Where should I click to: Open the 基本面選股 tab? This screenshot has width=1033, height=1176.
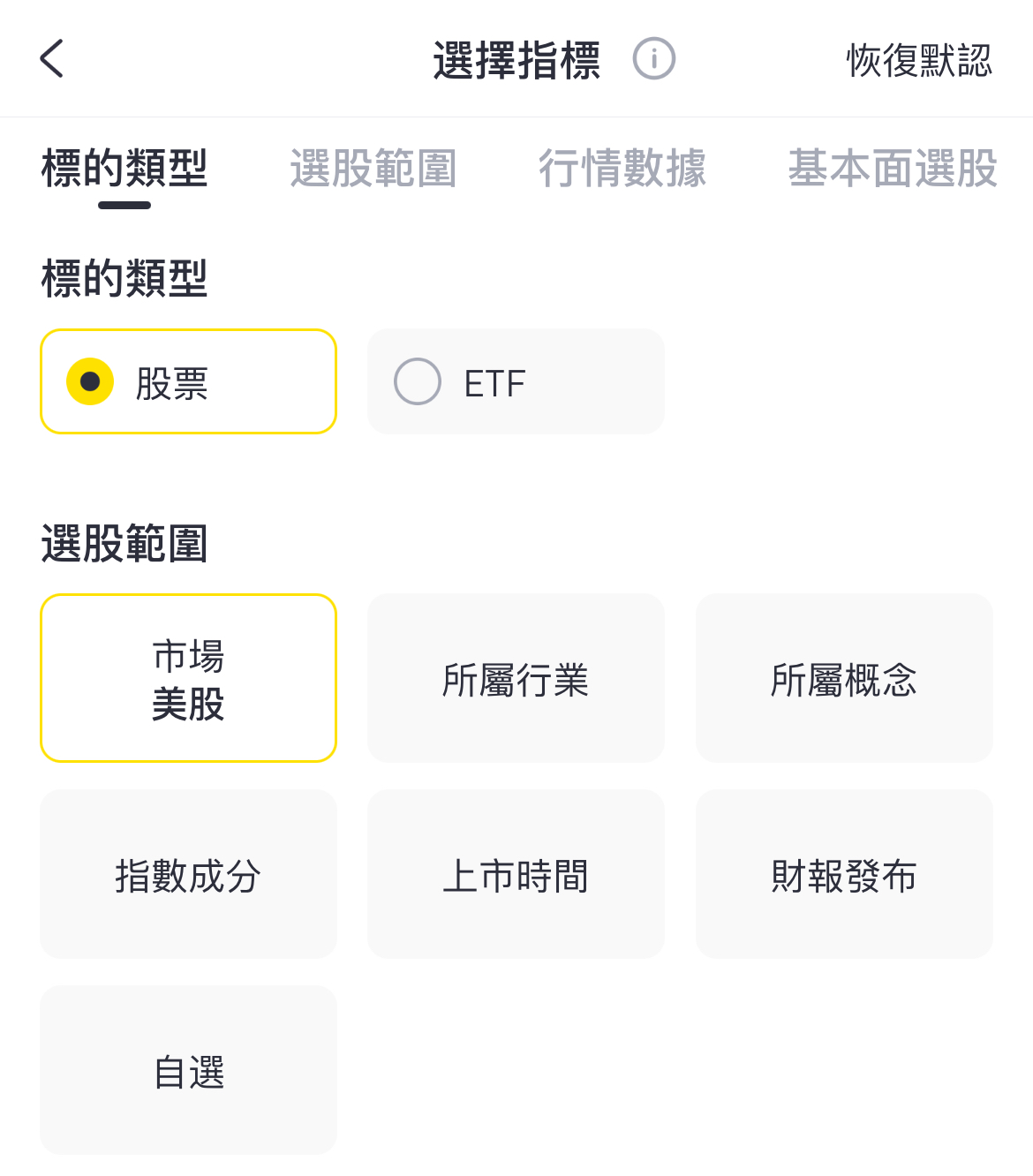pos(893,168)
